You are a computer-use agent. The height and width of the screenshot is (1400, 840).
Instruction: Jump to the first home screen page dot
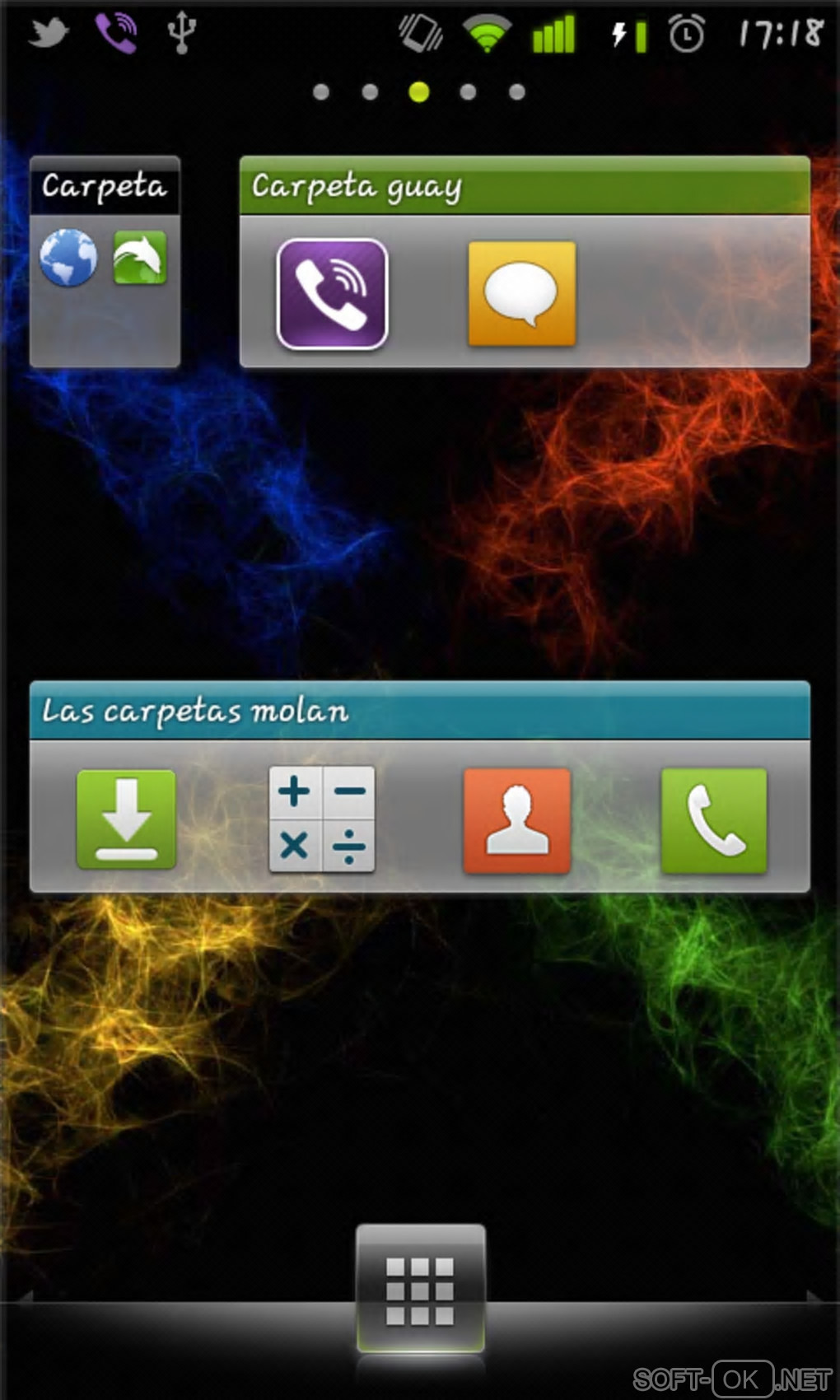click(x=321, y=92)
